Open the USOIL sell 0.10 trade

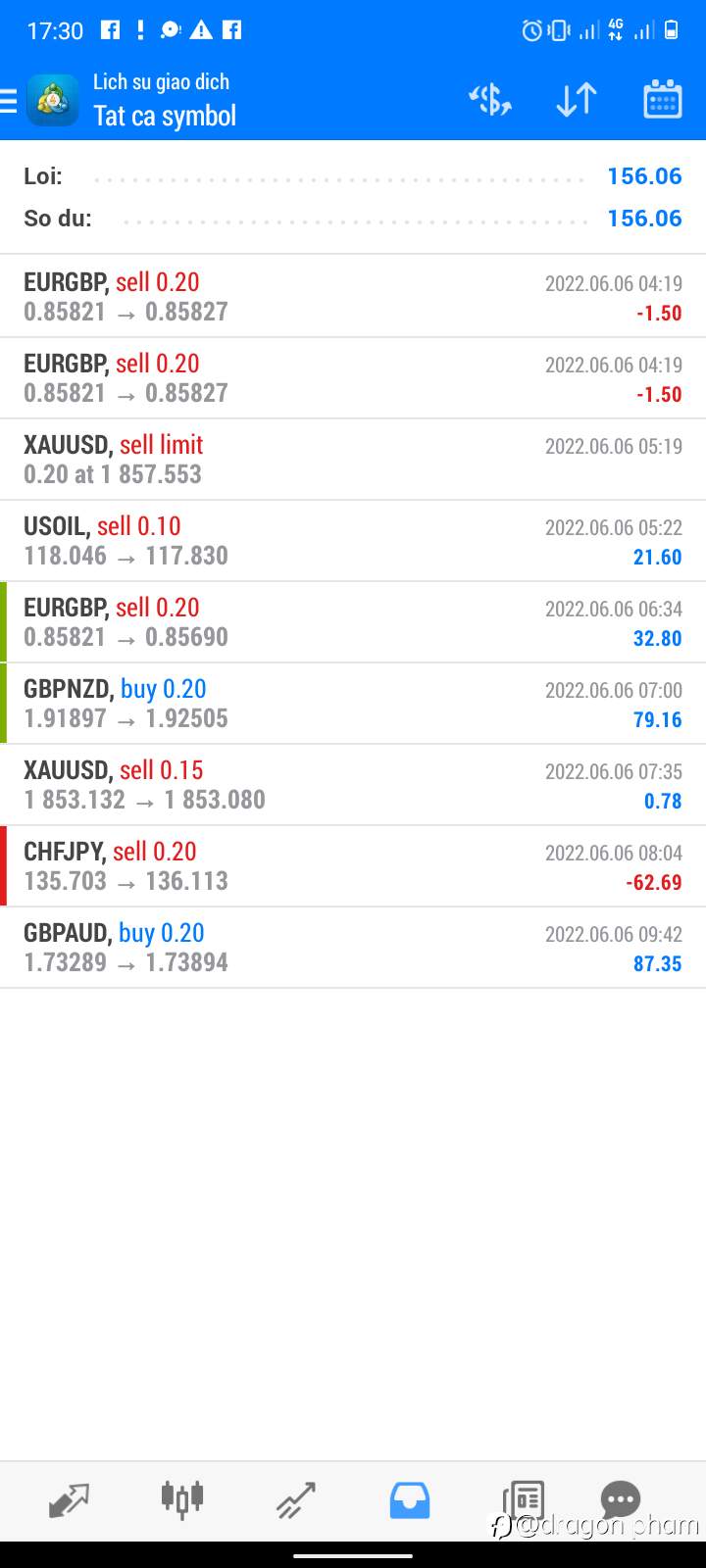tap(353, 541)
